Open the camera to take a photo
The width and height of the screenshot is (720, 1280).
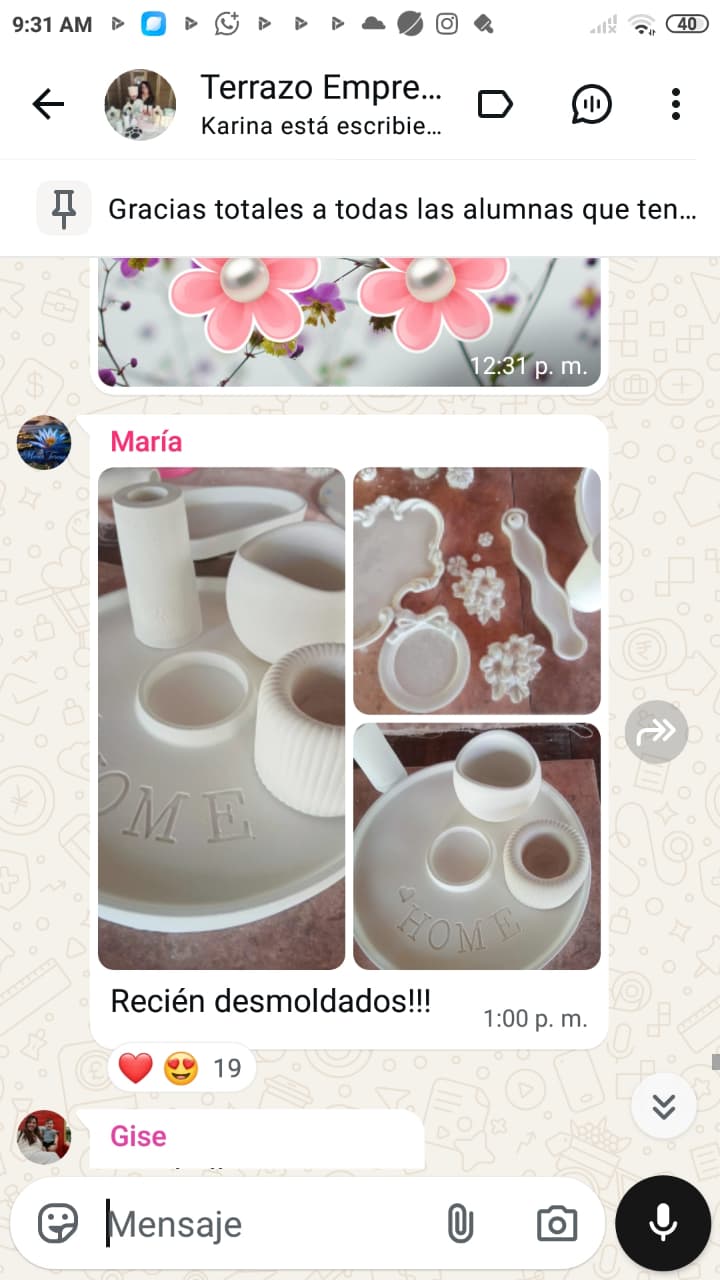[557, 1223]
